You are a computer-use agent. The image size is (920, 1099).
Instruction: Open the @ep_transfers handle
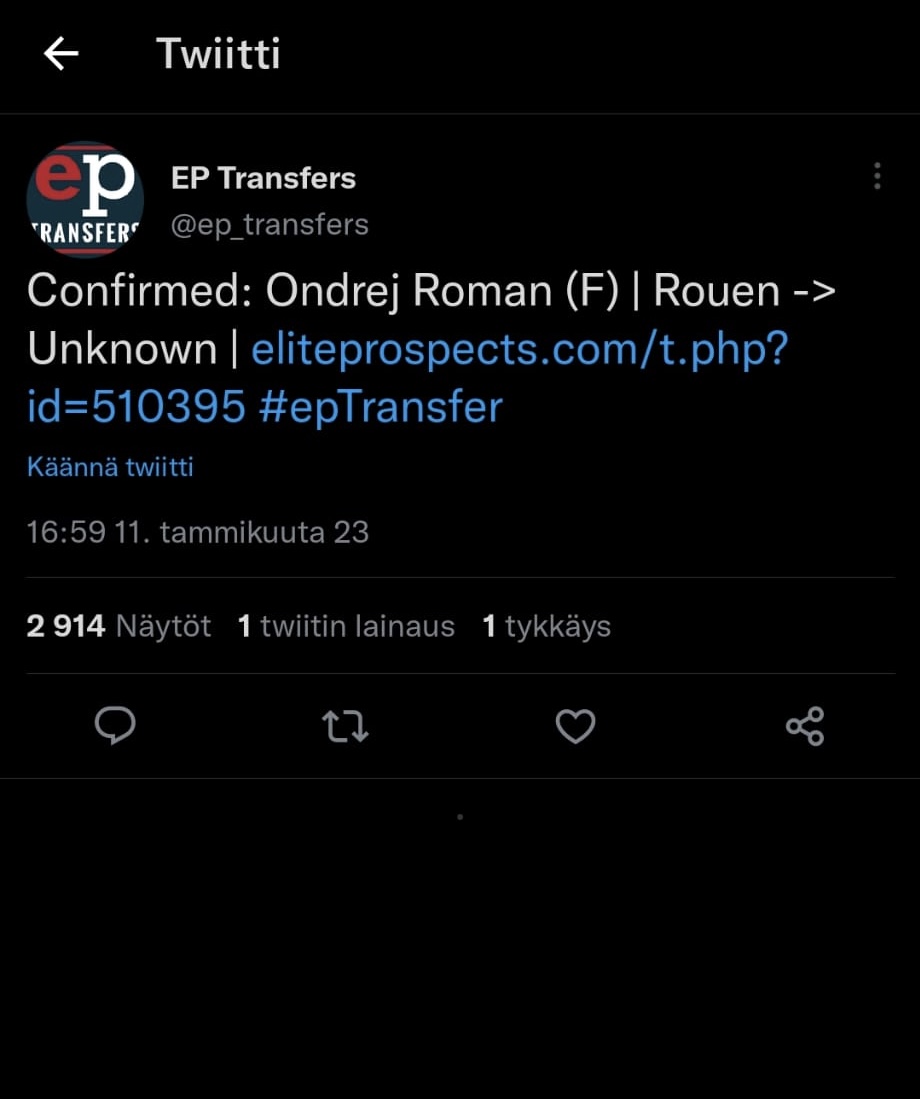click(x=270, y=225)
